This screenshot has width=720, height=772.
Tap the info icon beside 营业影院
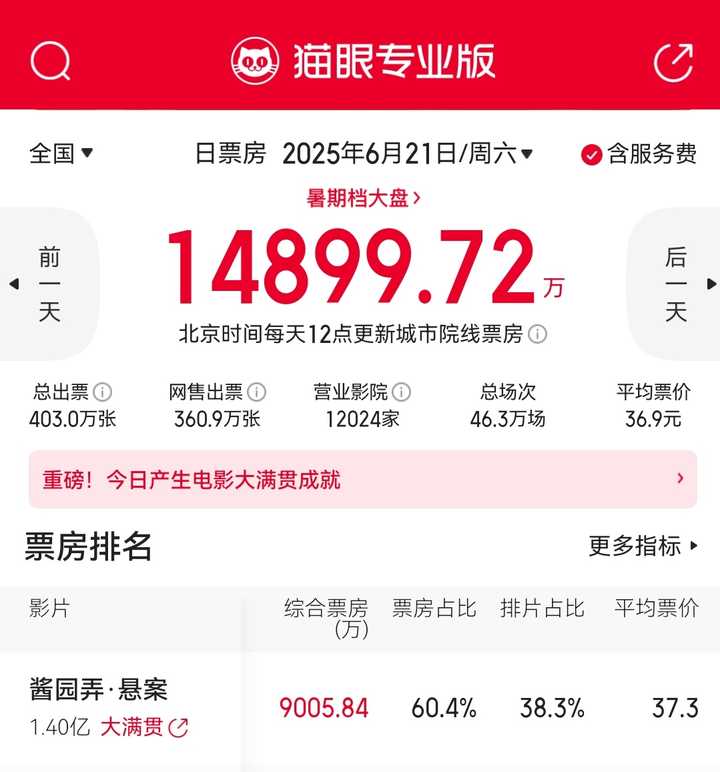[x=402, y=392]
